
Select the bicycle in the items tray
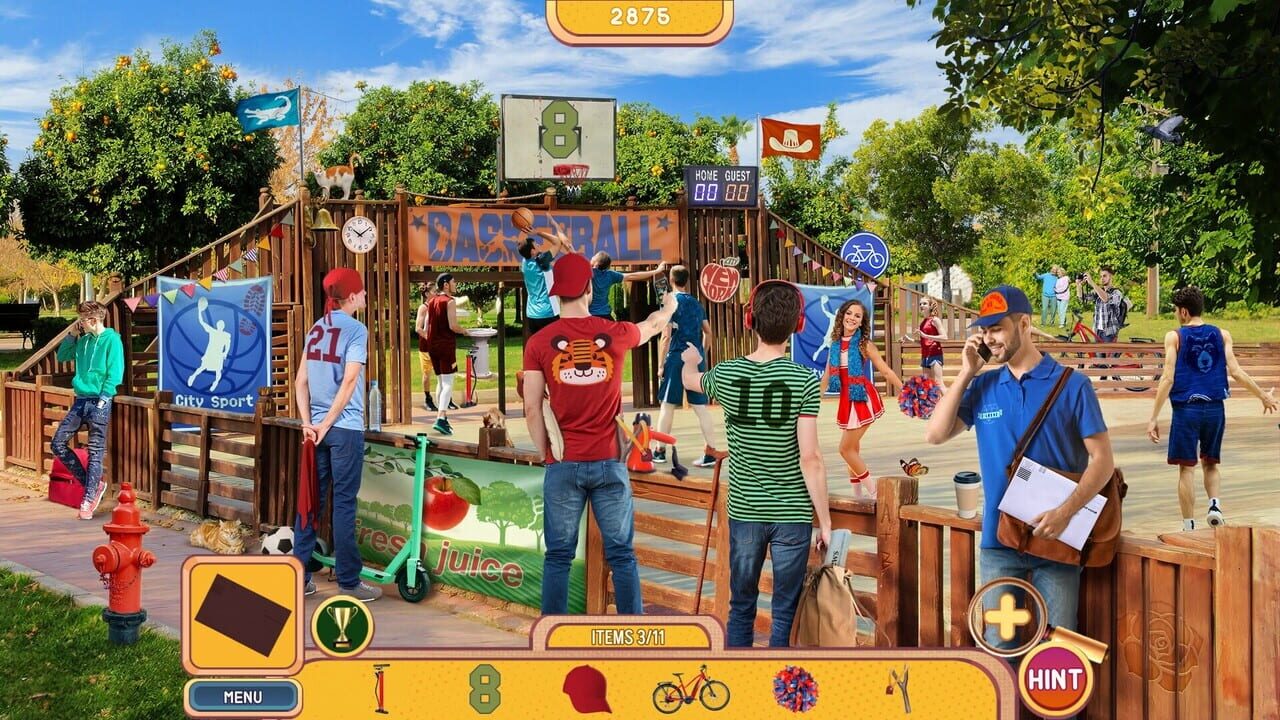pyautogui.click(x=690, y=689)
